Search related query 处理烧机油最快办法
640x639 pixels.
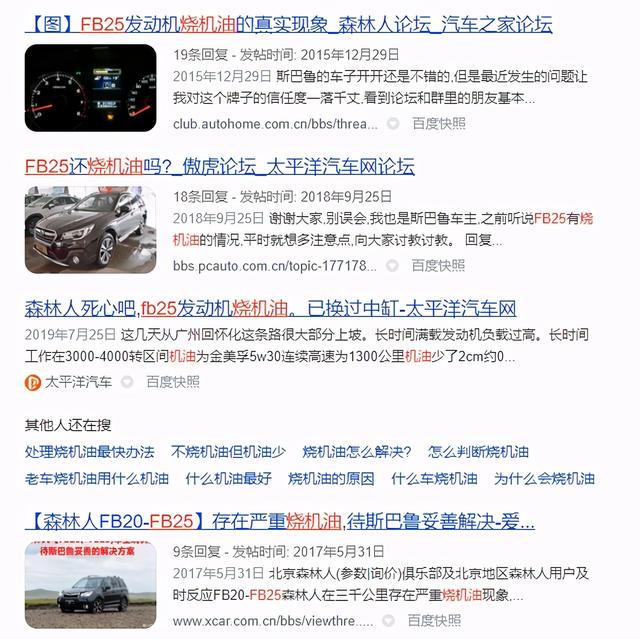(90, 452)
